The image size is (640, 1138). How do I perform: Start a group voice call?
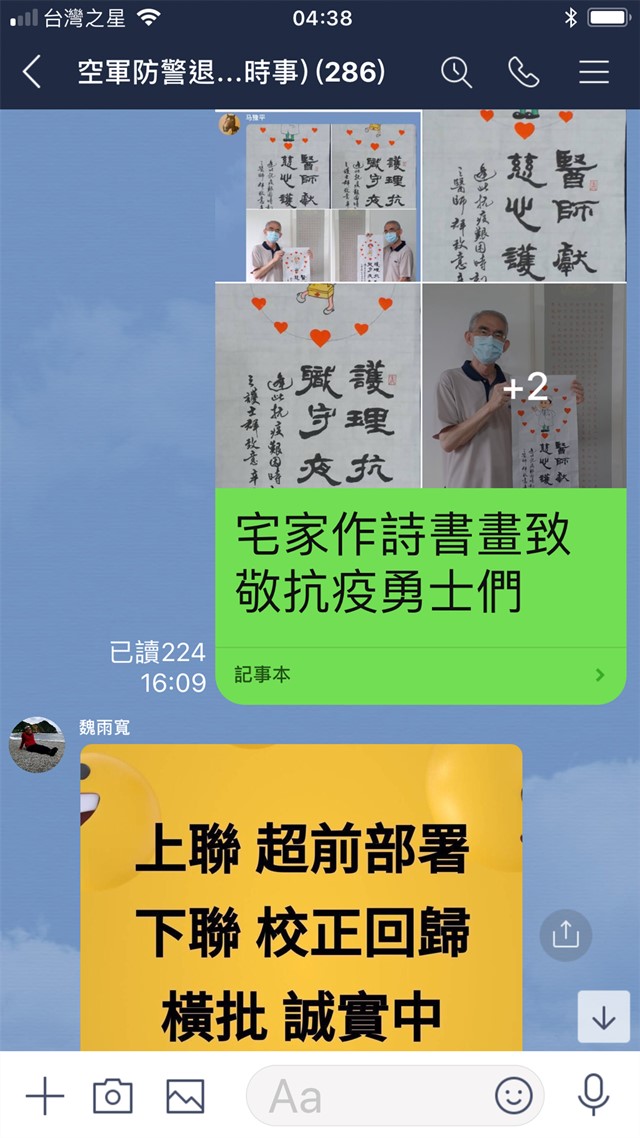[x=523, y=72]
